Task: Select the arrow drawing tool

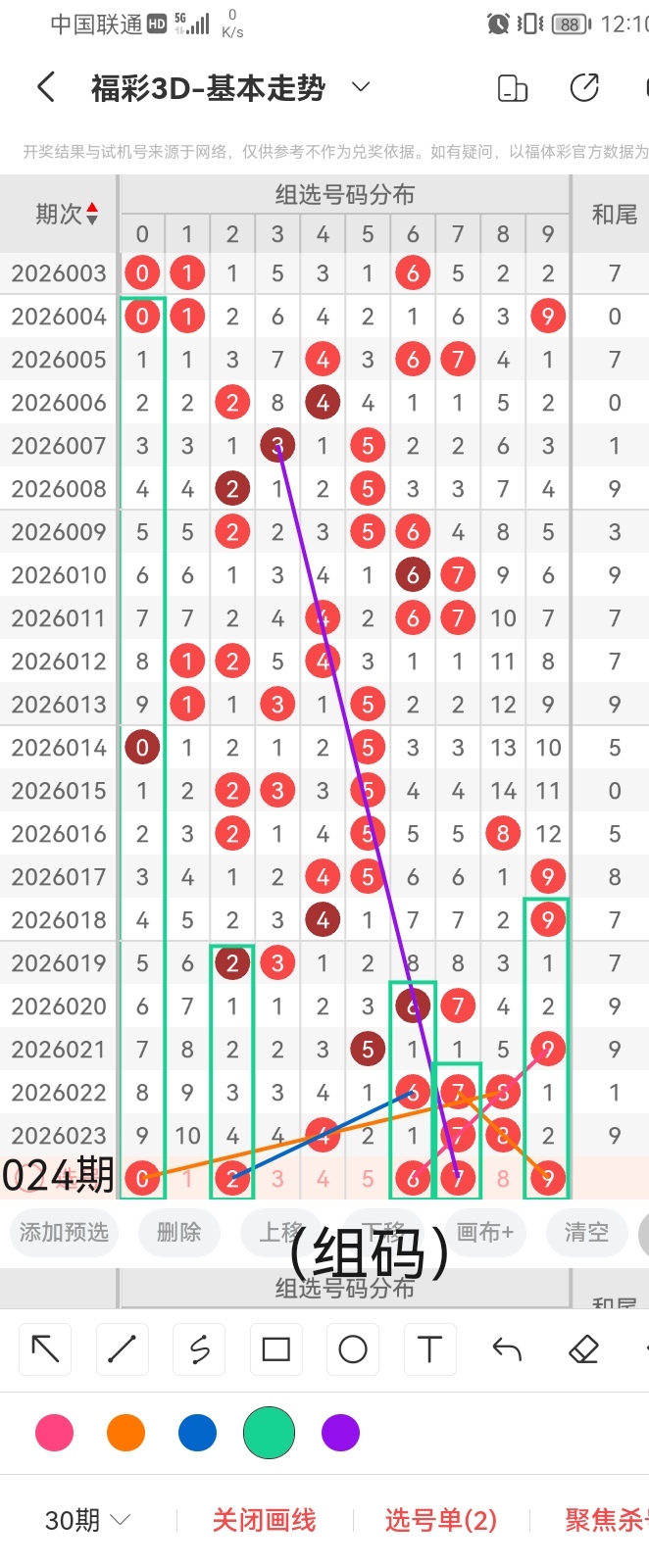Action: click(45, 1349)
